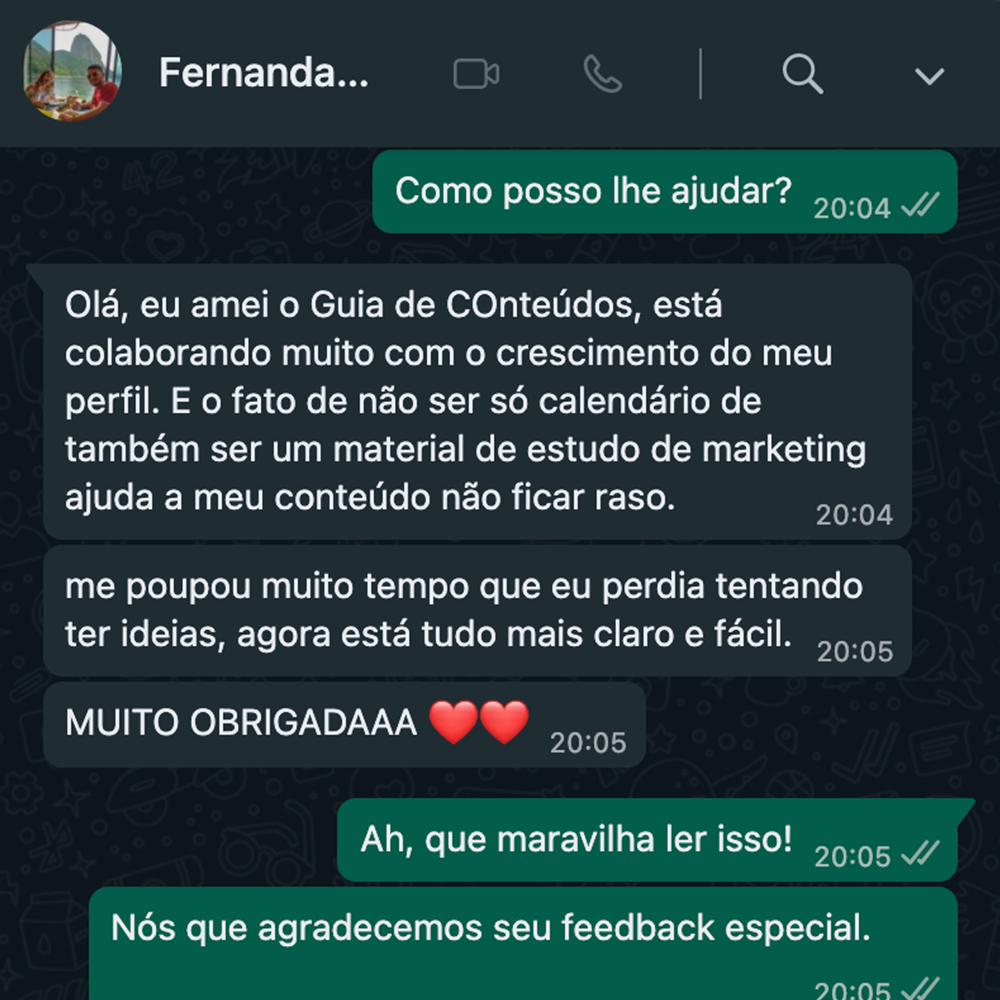
Task: Start a video call with Fernanda
Action: (476, 74)
